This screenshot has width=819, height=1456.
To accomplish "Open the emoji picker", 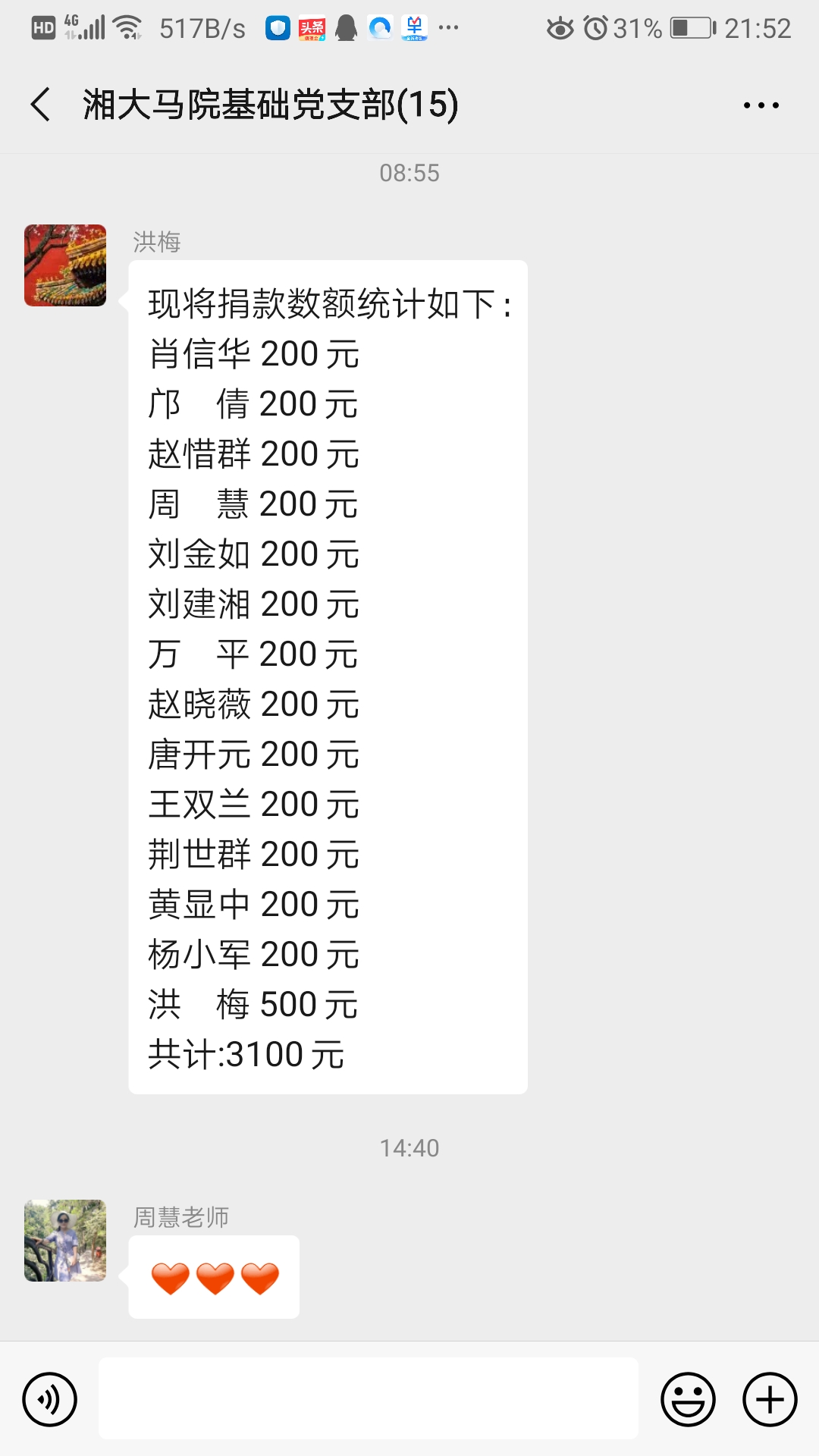I will pos(688,1399).
